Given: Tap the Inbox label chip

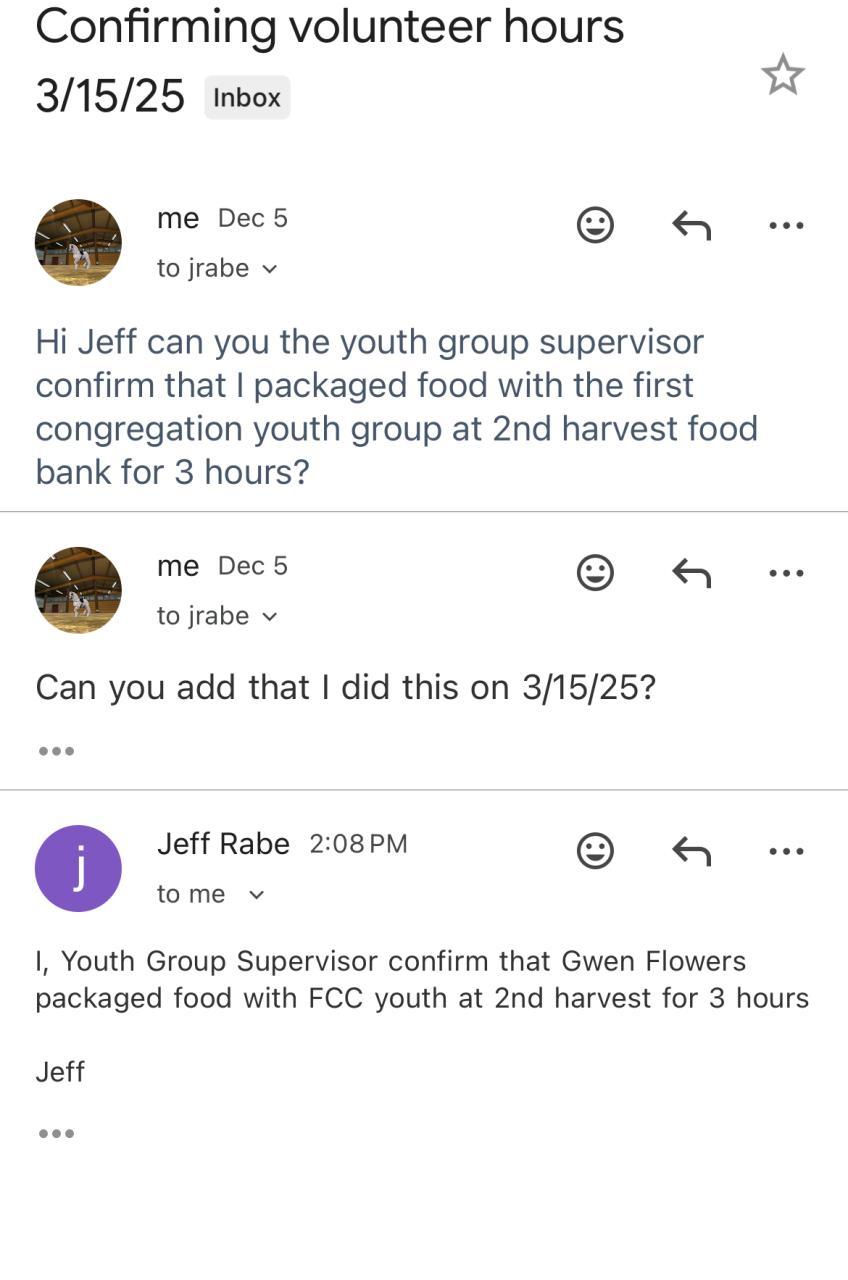Looking at the screenshot, I should click(247, 98).
